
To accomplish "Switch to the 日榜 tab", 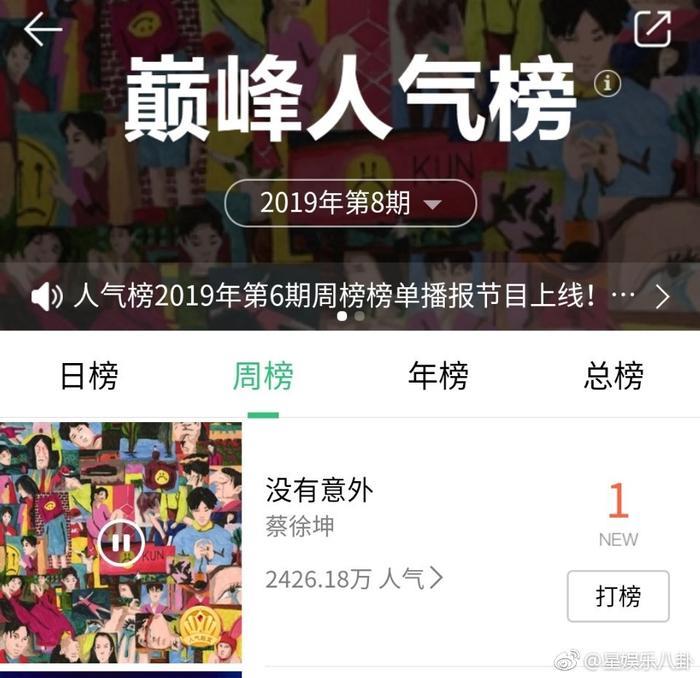I will pyautogui.click(x=89, y=376).
